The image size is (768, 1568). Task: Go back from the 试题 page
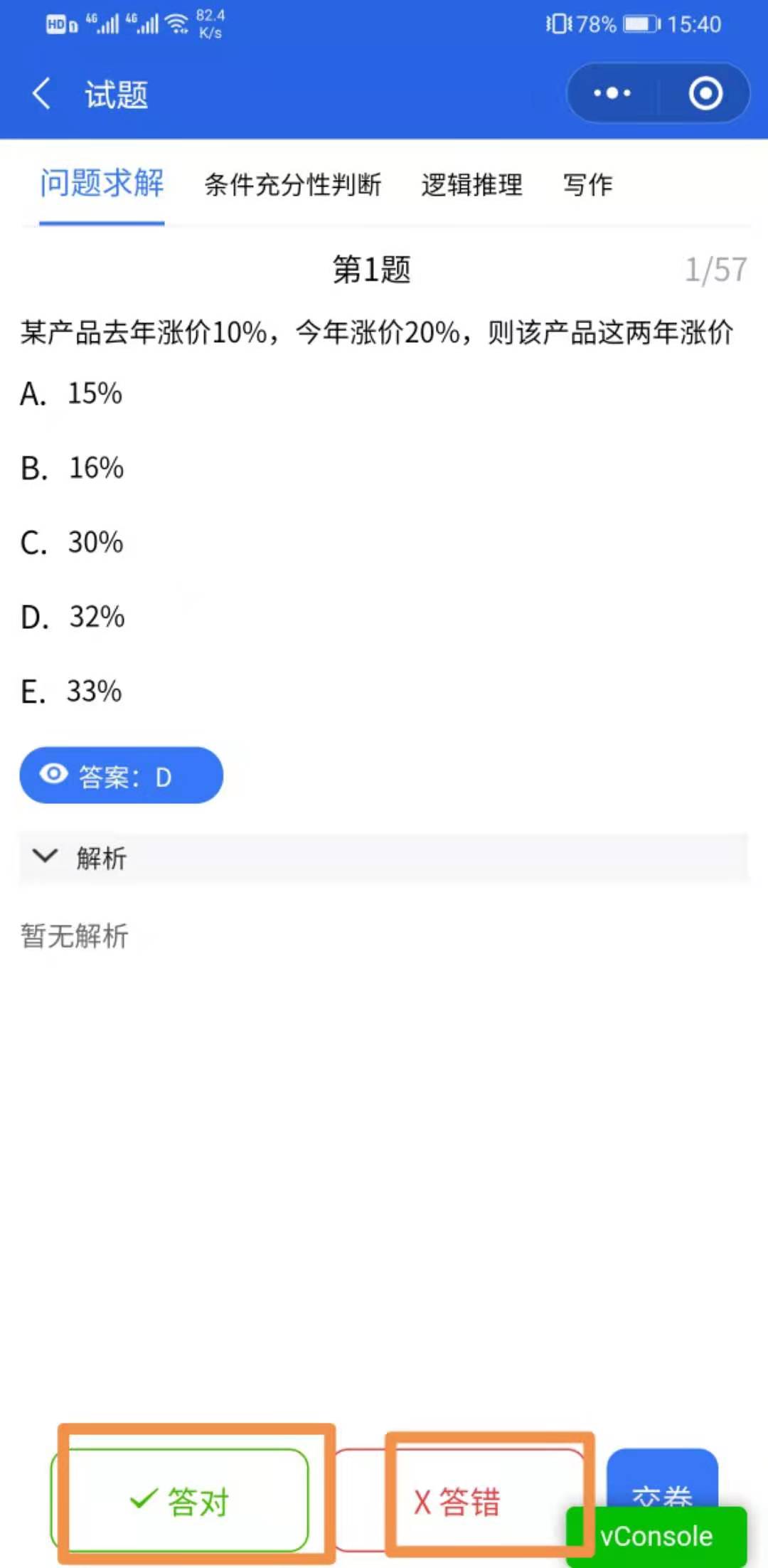pos(41,94)
